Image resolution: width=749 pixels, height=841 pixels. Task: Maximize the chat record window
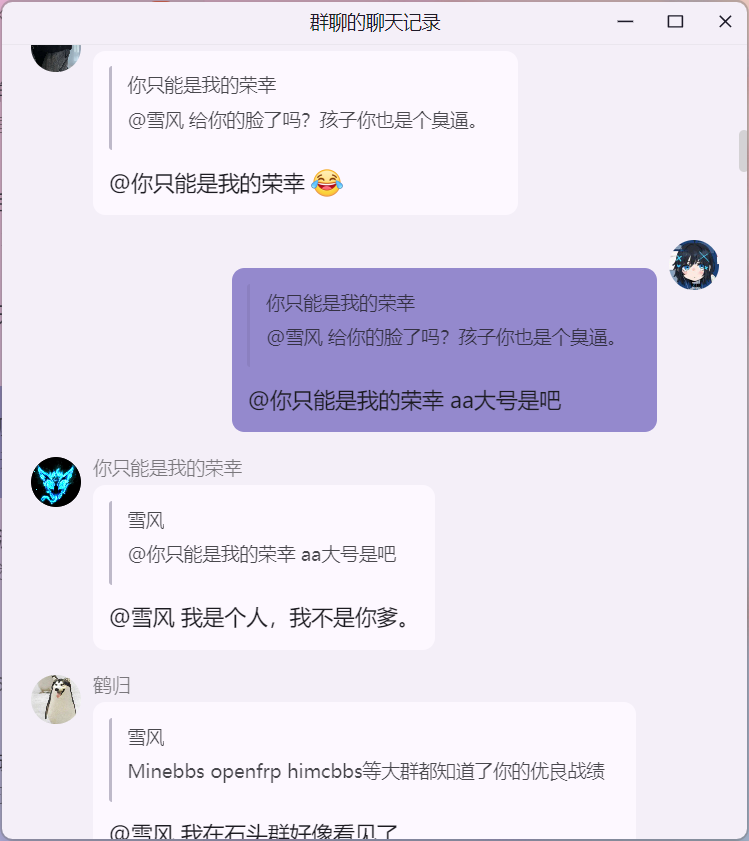675,22
